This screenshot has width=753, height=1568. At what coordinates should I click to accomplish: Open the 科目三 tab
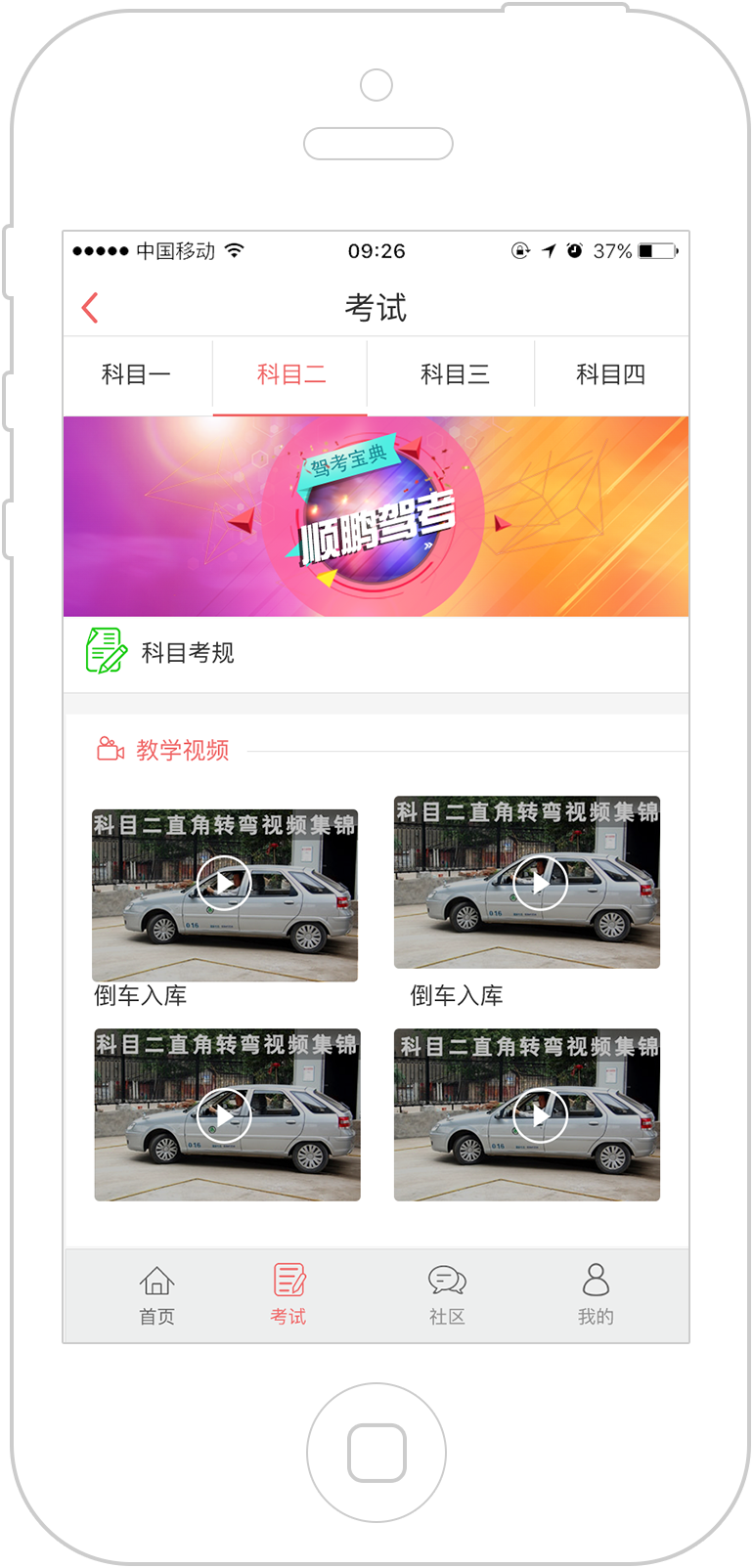tap(454, 374)
